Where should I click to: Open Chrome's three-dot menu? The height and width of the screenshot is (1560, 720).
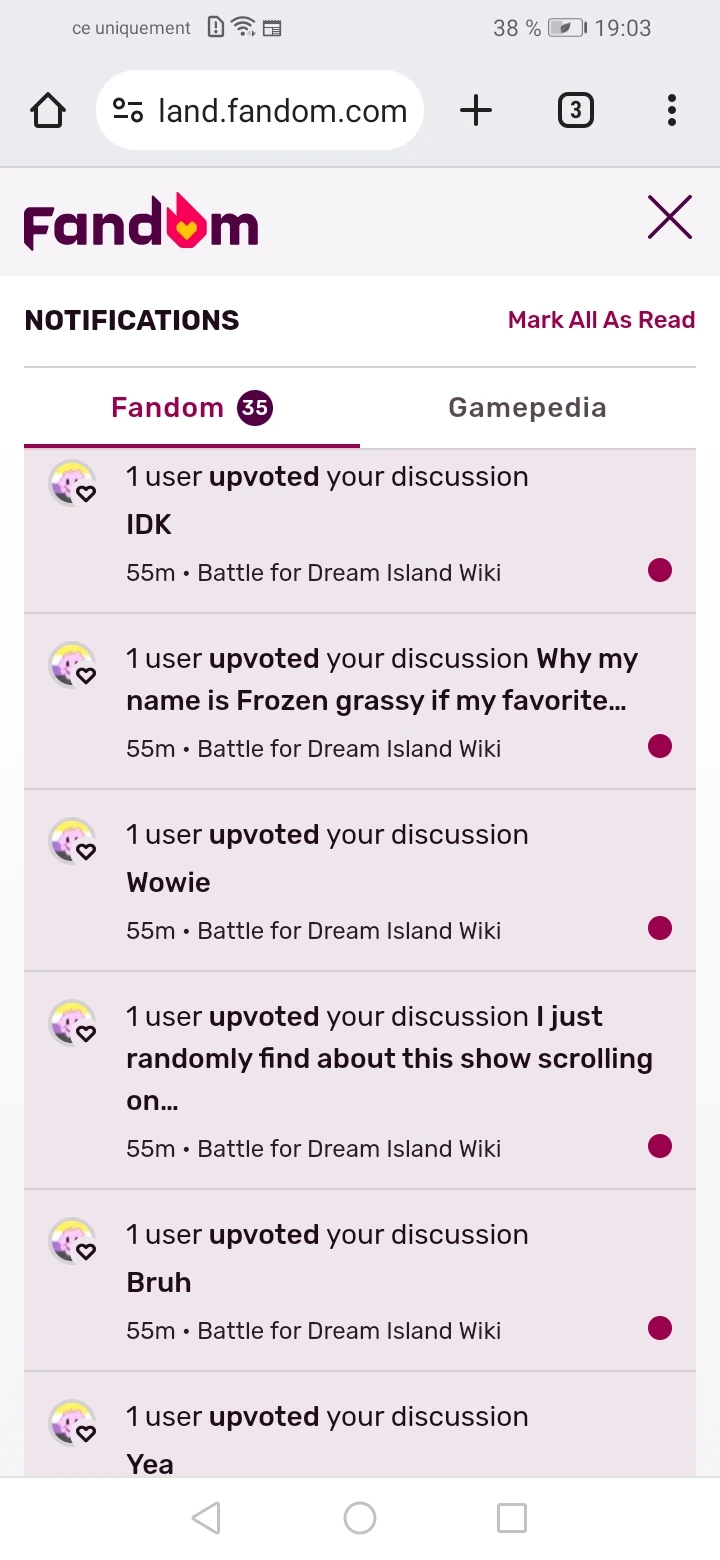(x=671, y=111)
